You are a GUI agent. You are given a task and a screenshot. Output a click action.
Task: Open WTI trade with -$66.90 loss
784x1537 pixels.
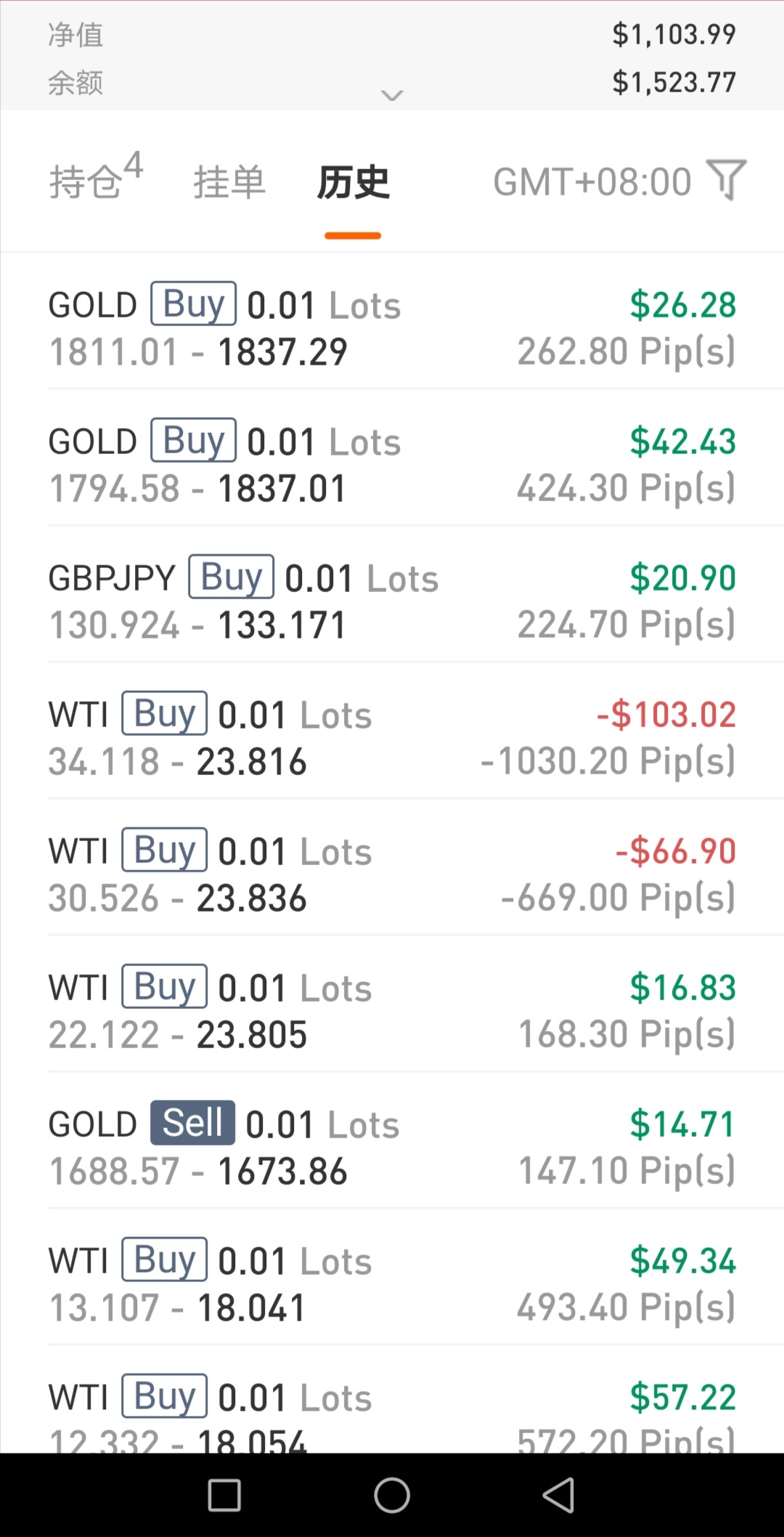(x=392, y=868)
